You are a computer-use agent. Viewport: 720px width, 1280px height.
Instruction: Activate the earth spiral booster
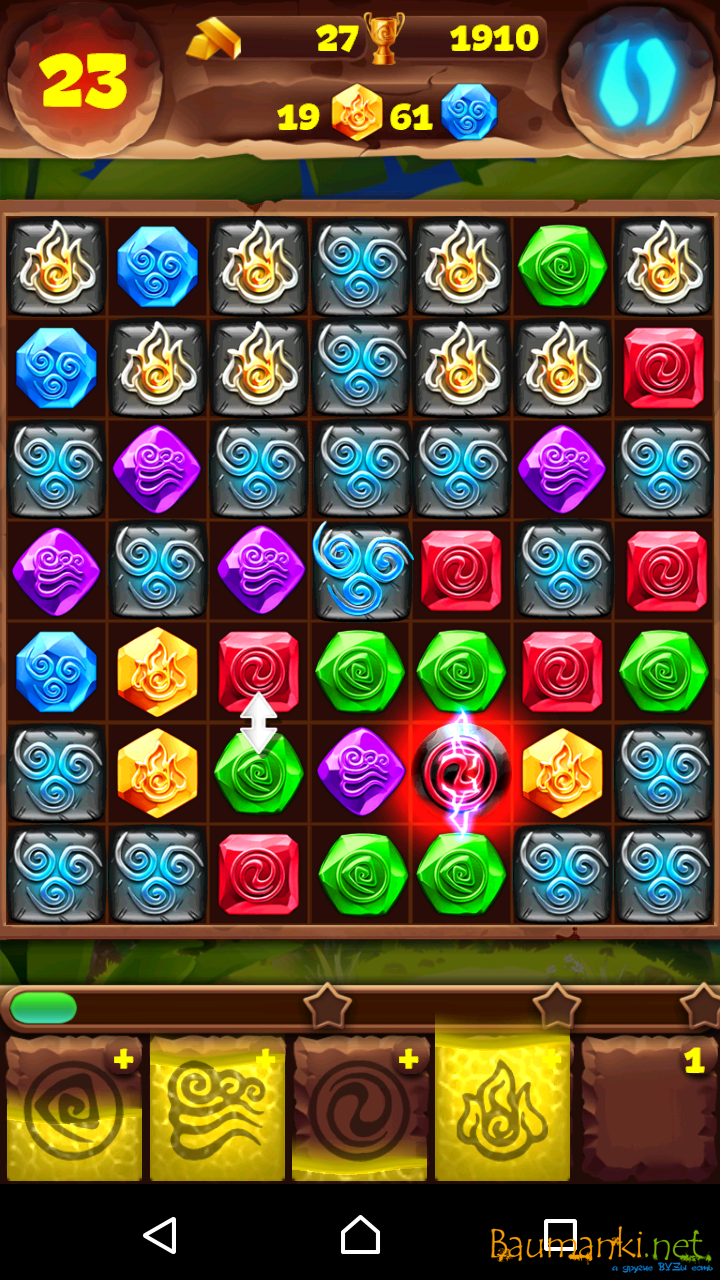pos(74,1108)
